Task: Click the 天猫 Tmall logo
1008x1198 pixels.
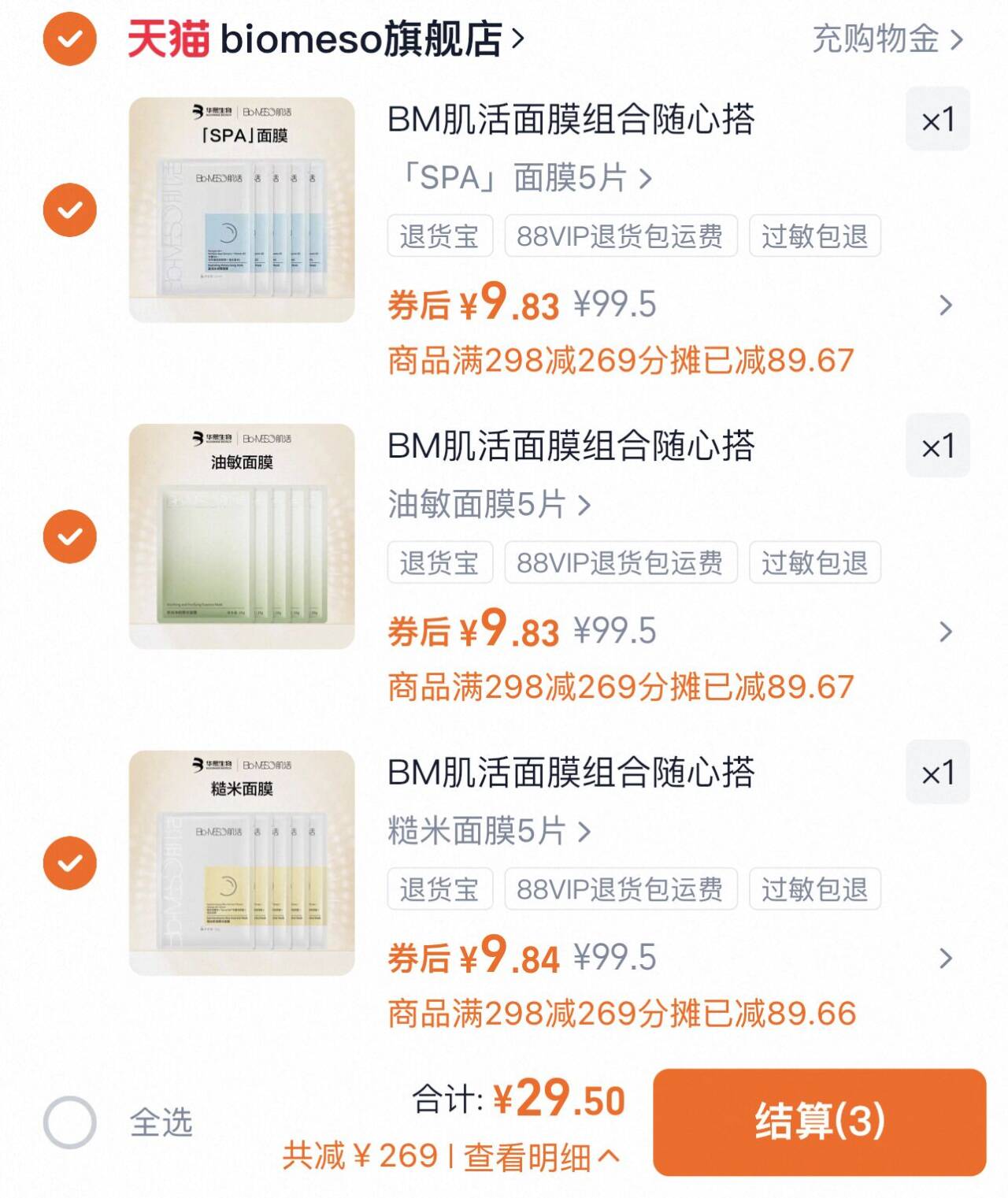Action: tap(165, 39)
